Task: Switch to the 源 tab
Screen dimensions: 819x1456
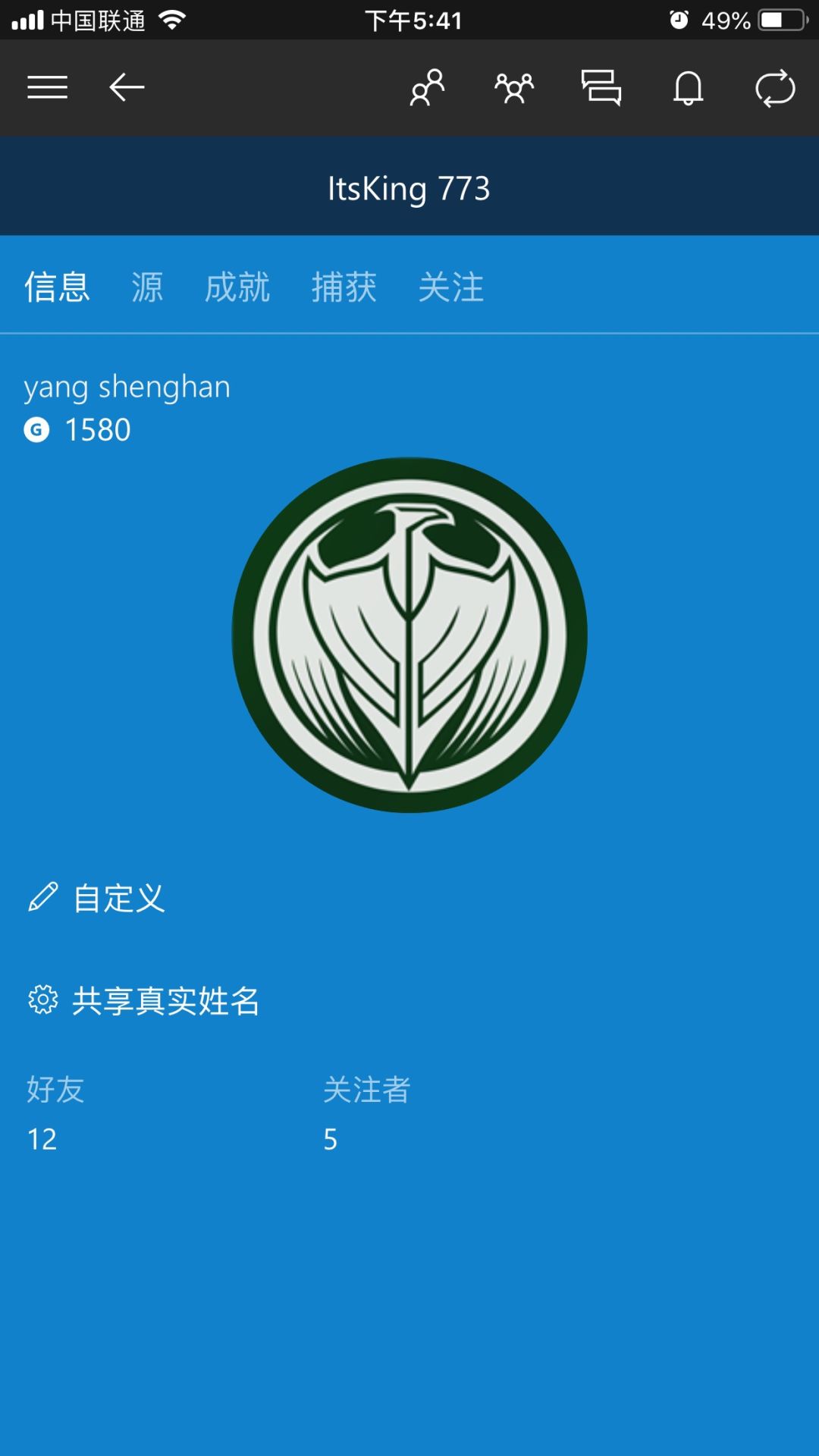Action: pyautogui.click(x=147, y=287)
